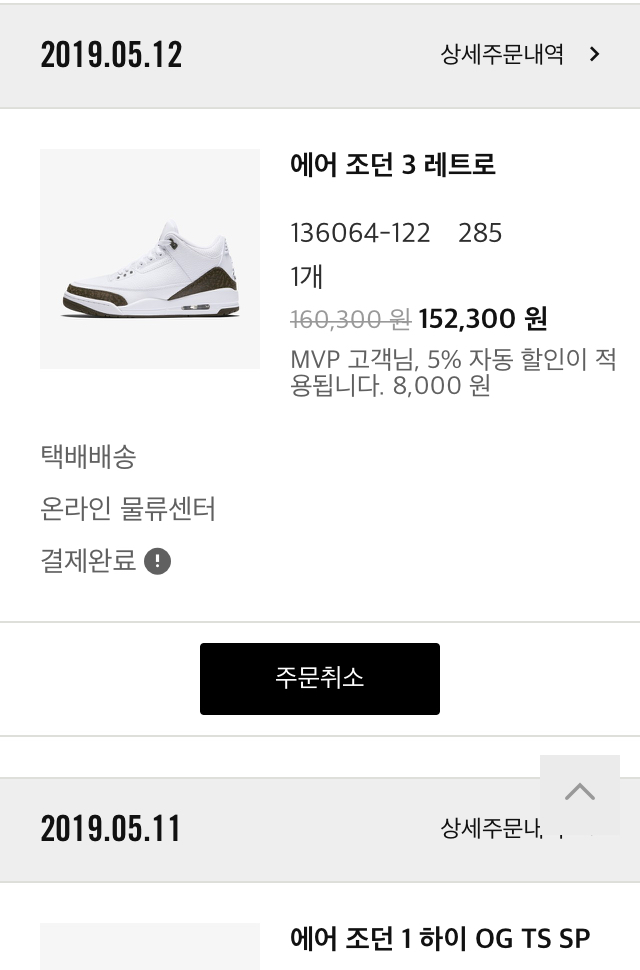The height and width of the screenshot is (970, 640).
Task: Jump back to top with the up arrow
Action: [579, 794]
